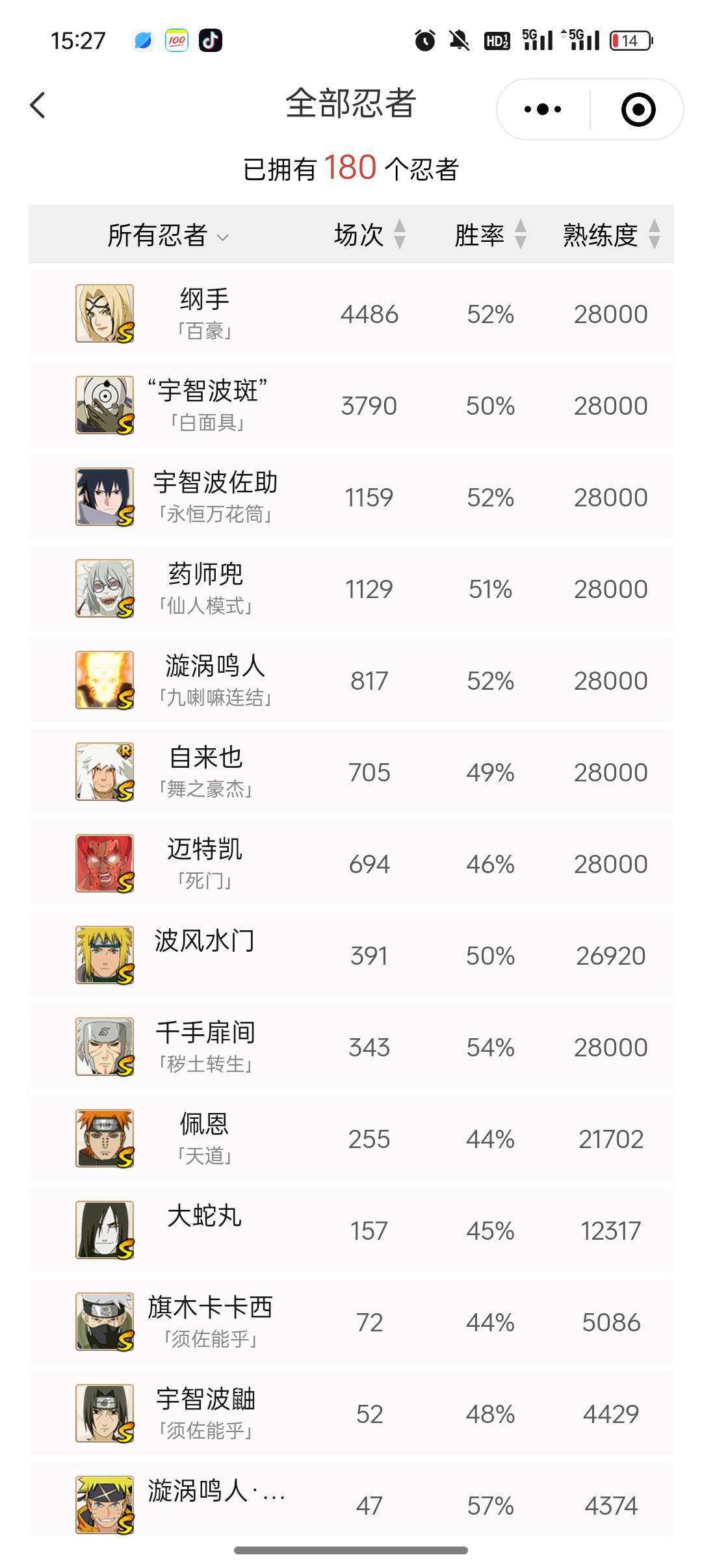Sort the ninja list by 场次

click(x=370, y=235)
